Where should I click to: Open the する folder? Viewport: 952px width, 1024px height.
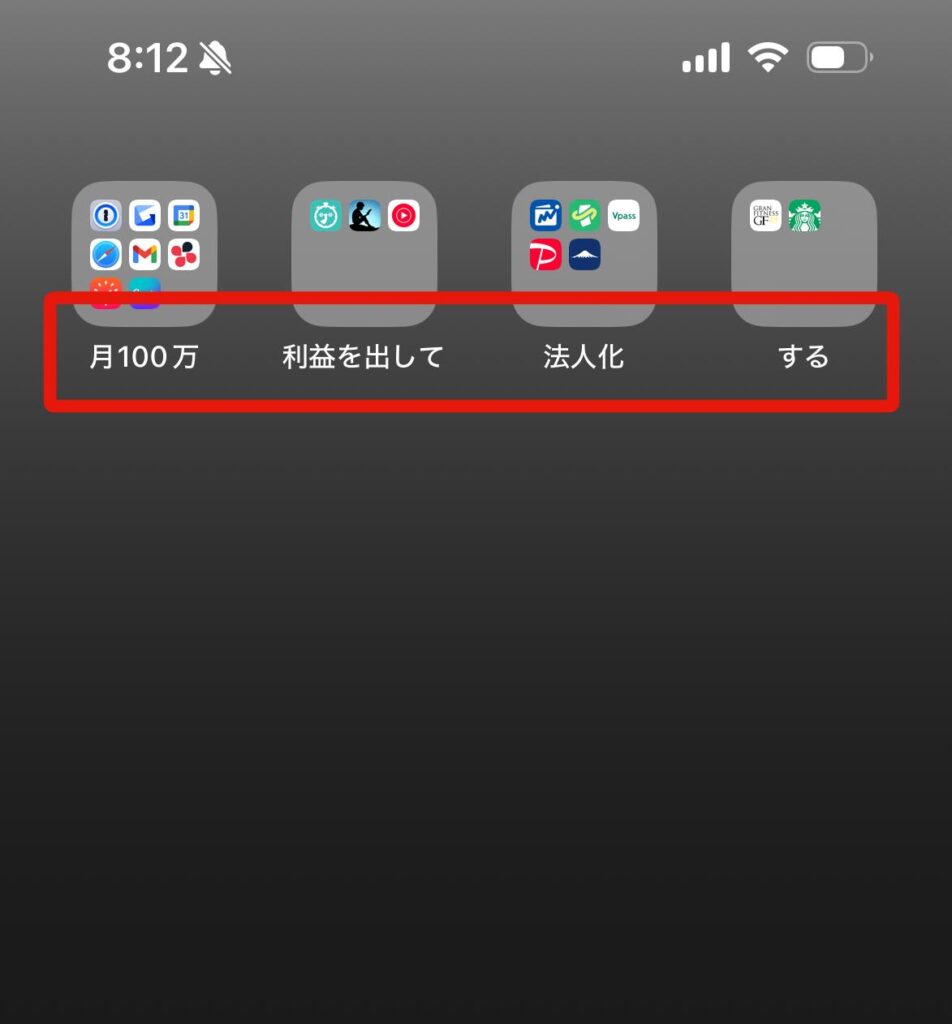pos(804,253)
